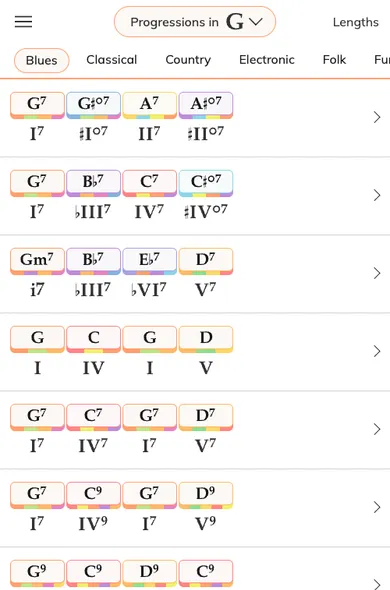Screen dimensions: 390x590
Task: Open the Progressions in G key dropdown
Action: (195, 22)
